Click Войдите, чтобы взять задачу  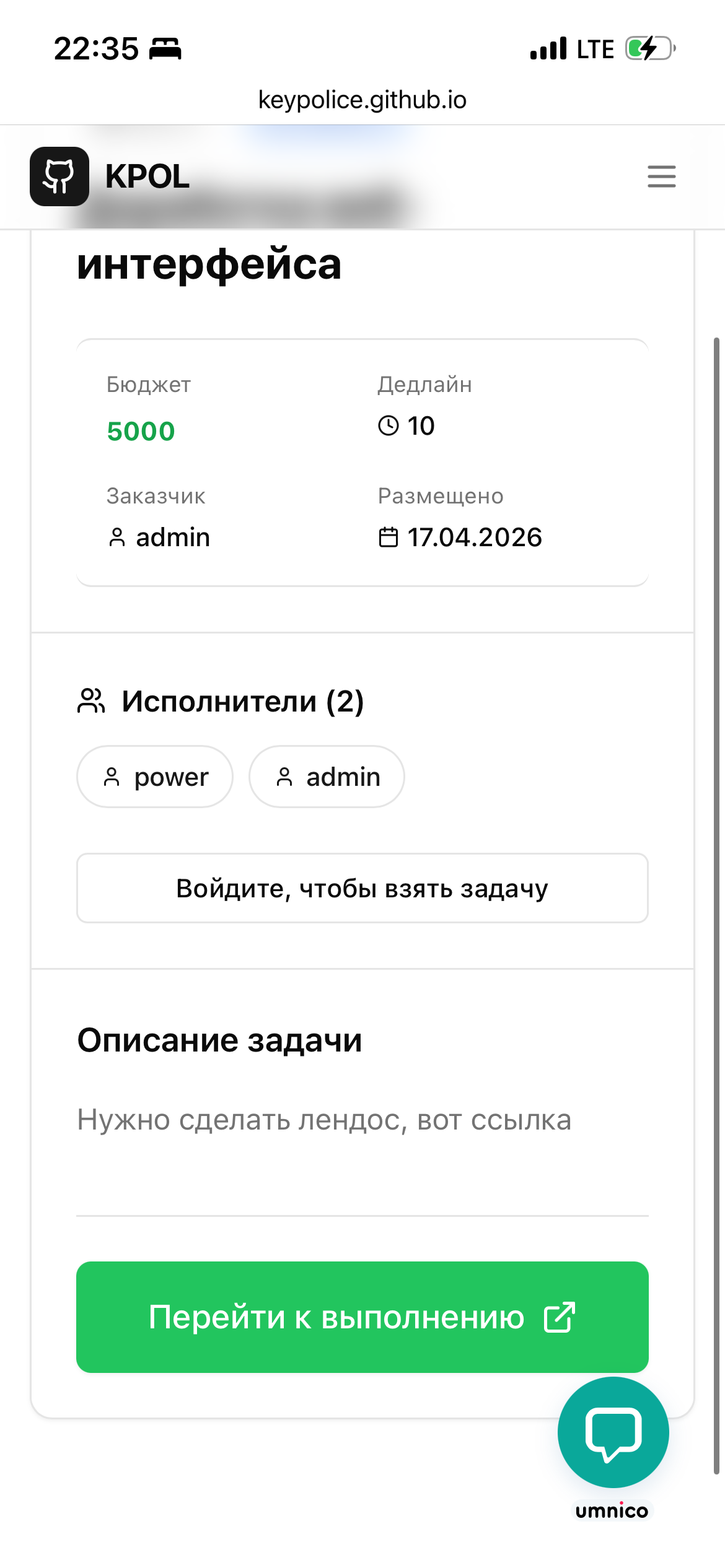click(362, 888)
